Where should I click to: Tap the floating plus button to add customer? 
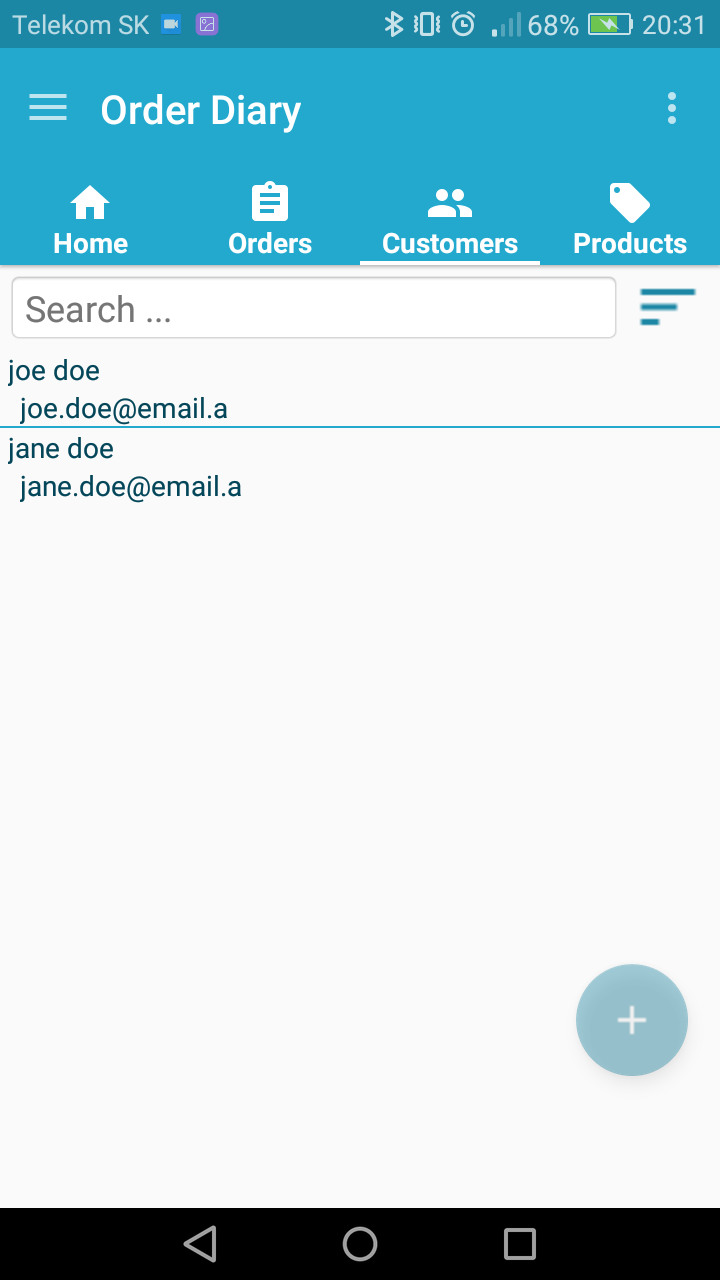click(x=631, y=1020)
